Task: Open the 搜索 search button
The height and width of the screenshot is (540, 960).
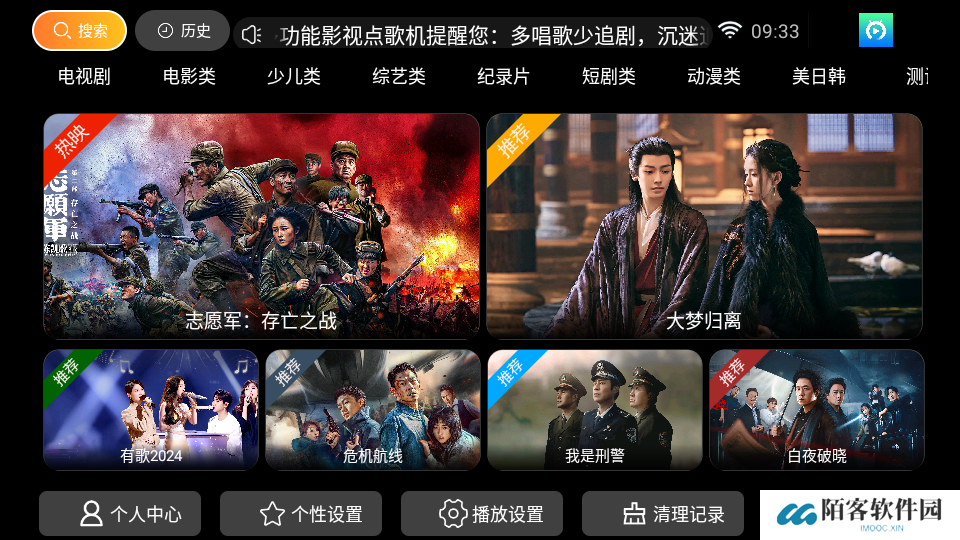Action: click(79, 31)
